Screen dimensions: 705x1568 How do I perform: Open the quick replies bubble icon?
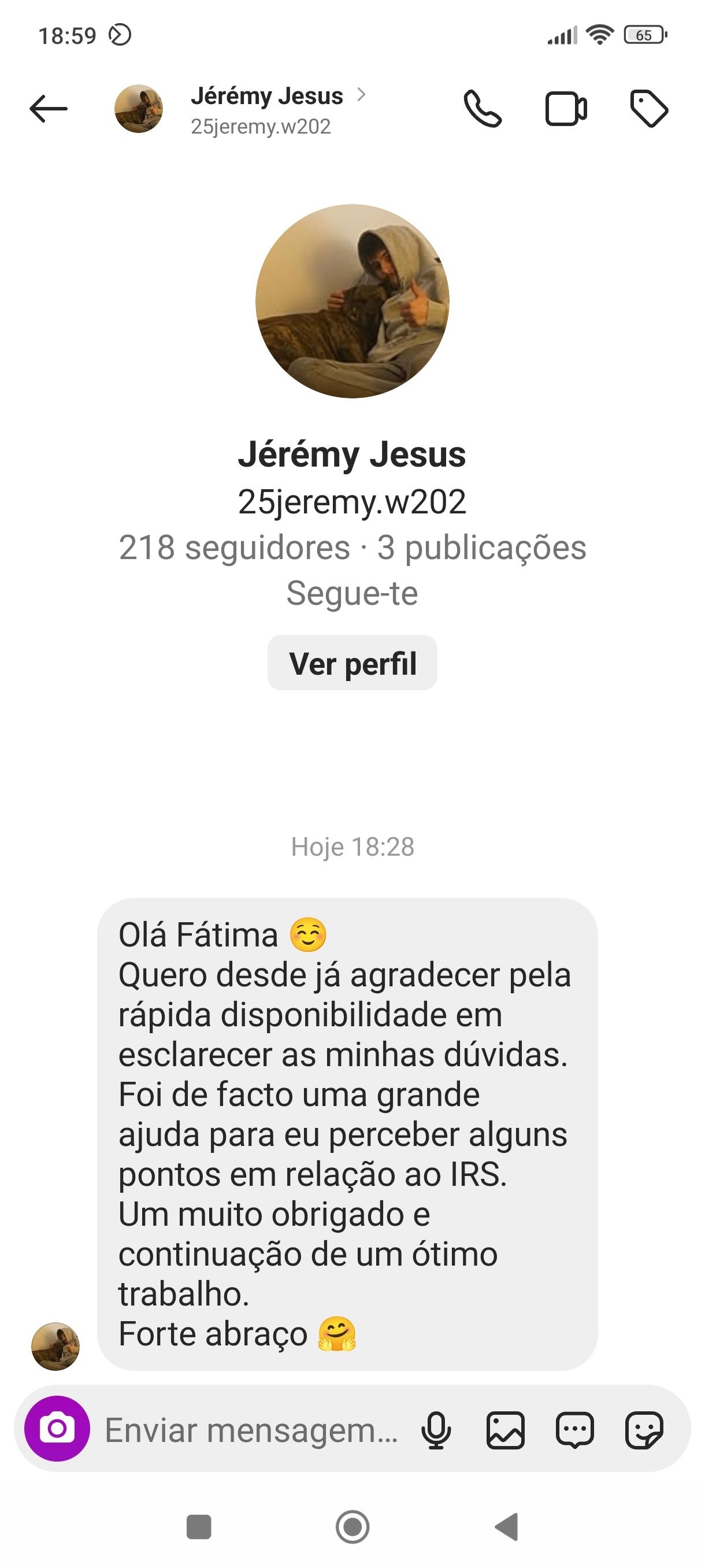(x=574, y=1430)
